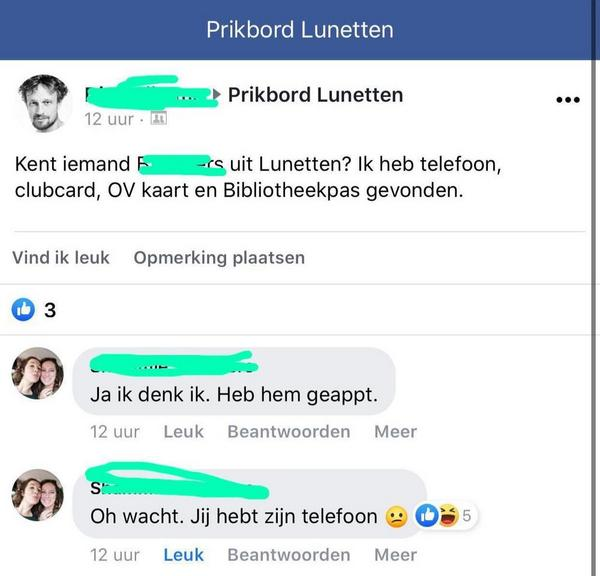This screenshot has height=576, width=600.
Task: Open the post author's profile picture
Action: [44, 104]
